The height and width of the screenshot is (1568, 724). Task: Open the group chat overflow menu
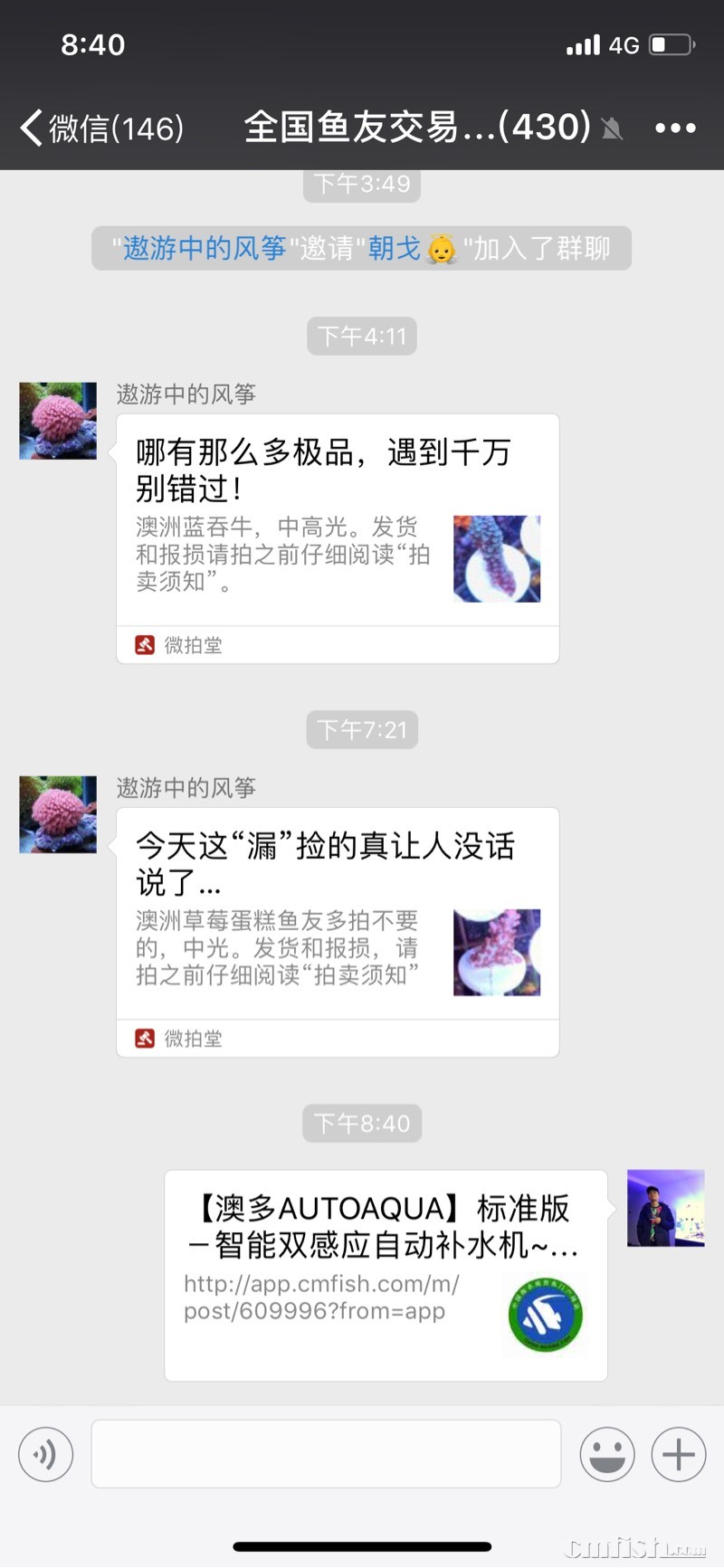(675, 128)
